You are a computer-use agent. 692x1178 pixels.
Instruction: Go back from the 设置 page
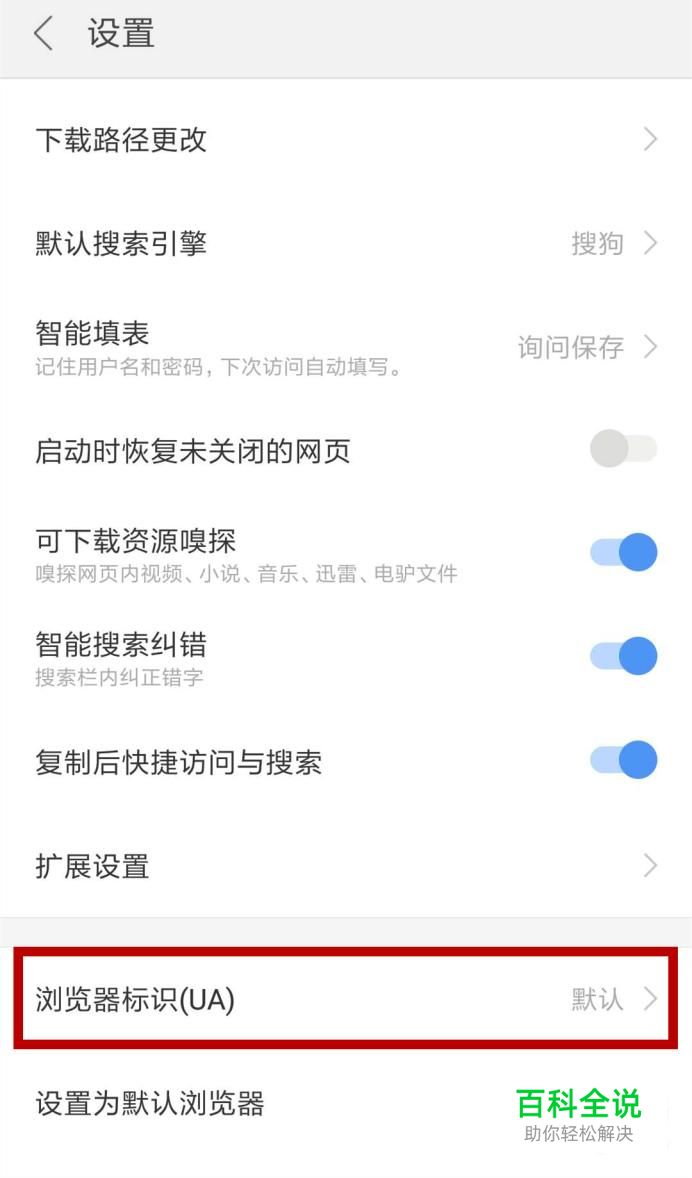click(44, 35)
